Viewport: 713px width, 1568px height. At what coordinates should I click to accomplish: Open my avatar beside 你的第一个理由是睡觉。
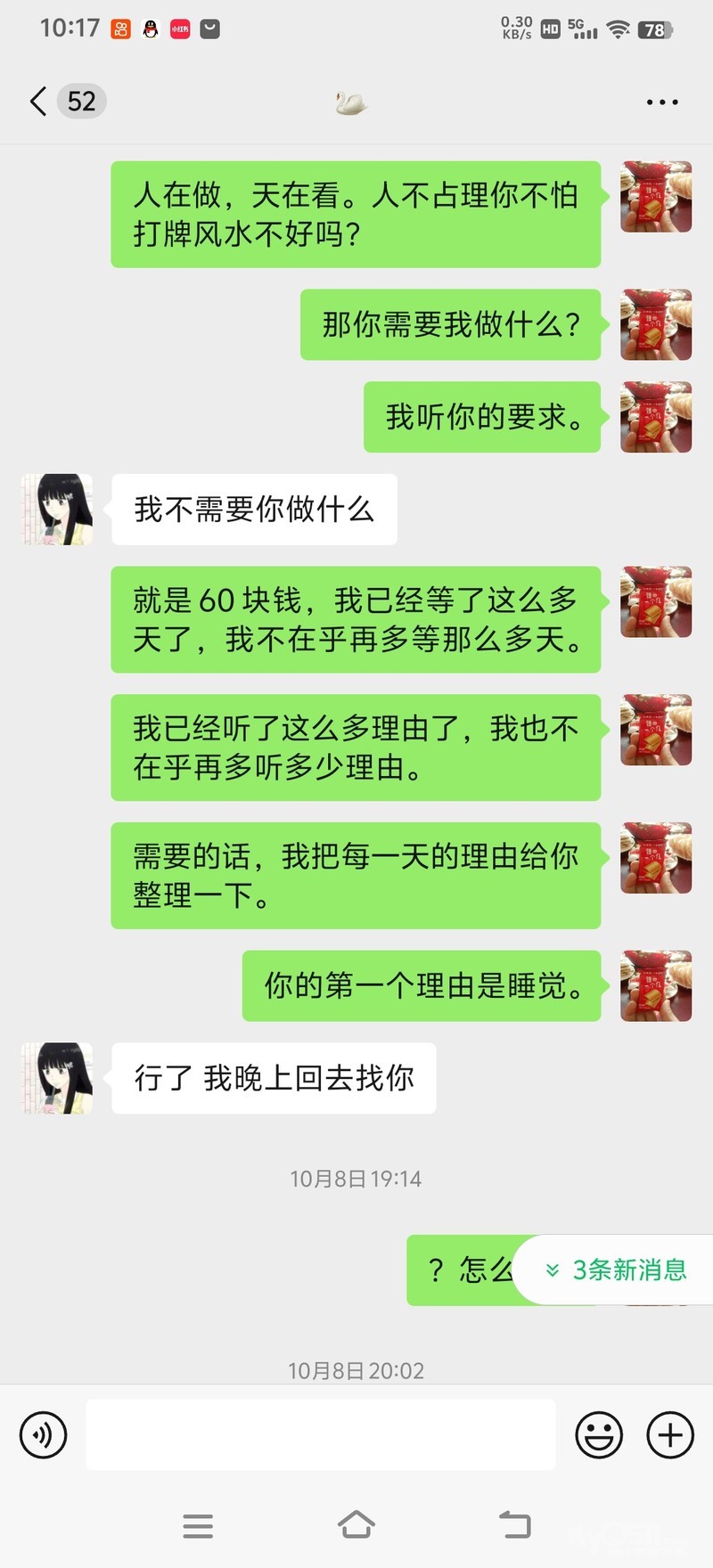(656, 985)
